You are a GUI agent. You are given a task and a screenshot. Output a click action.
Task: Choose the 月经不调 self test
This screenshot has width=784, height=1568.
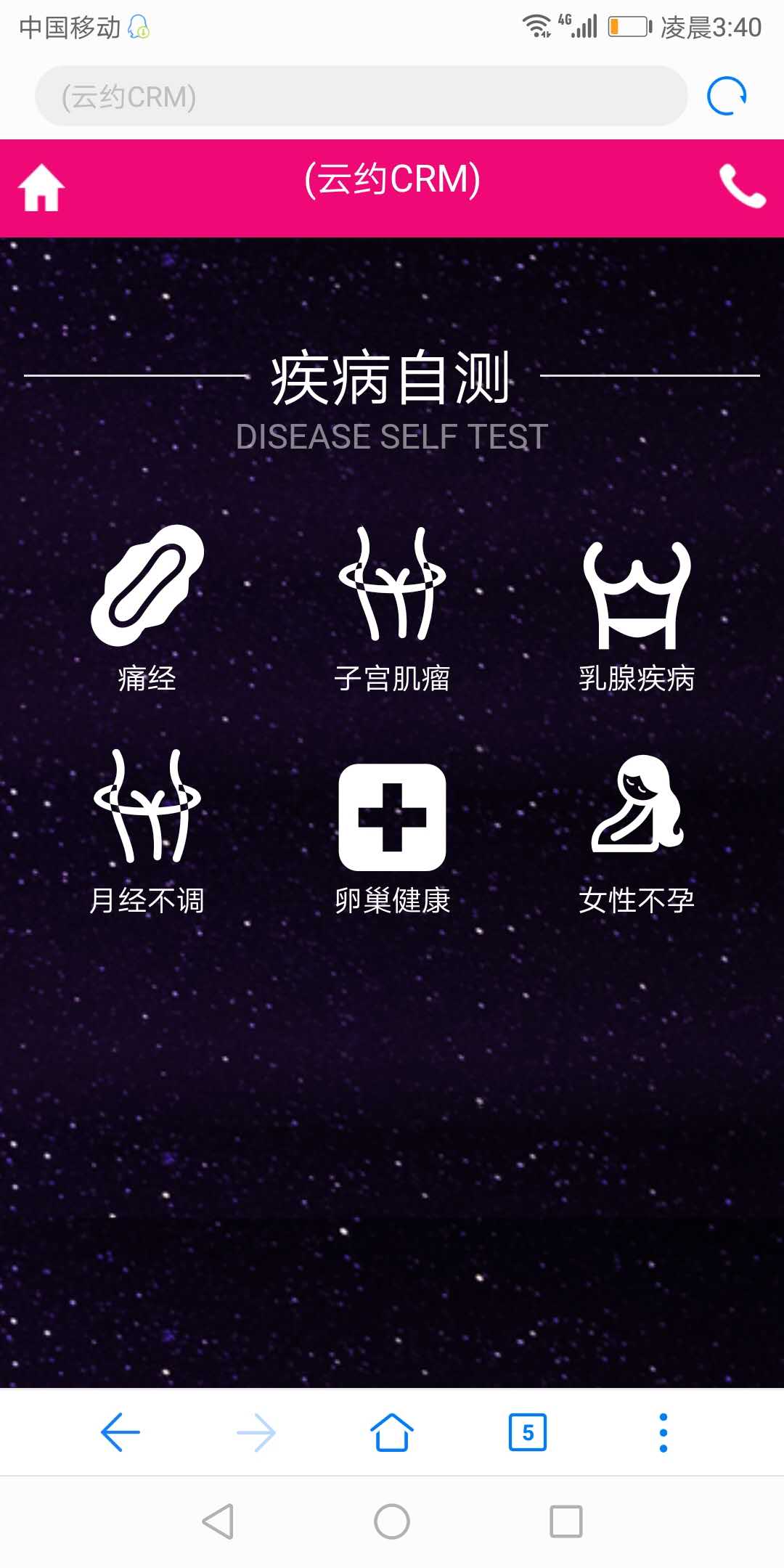(x=147, y=831)
